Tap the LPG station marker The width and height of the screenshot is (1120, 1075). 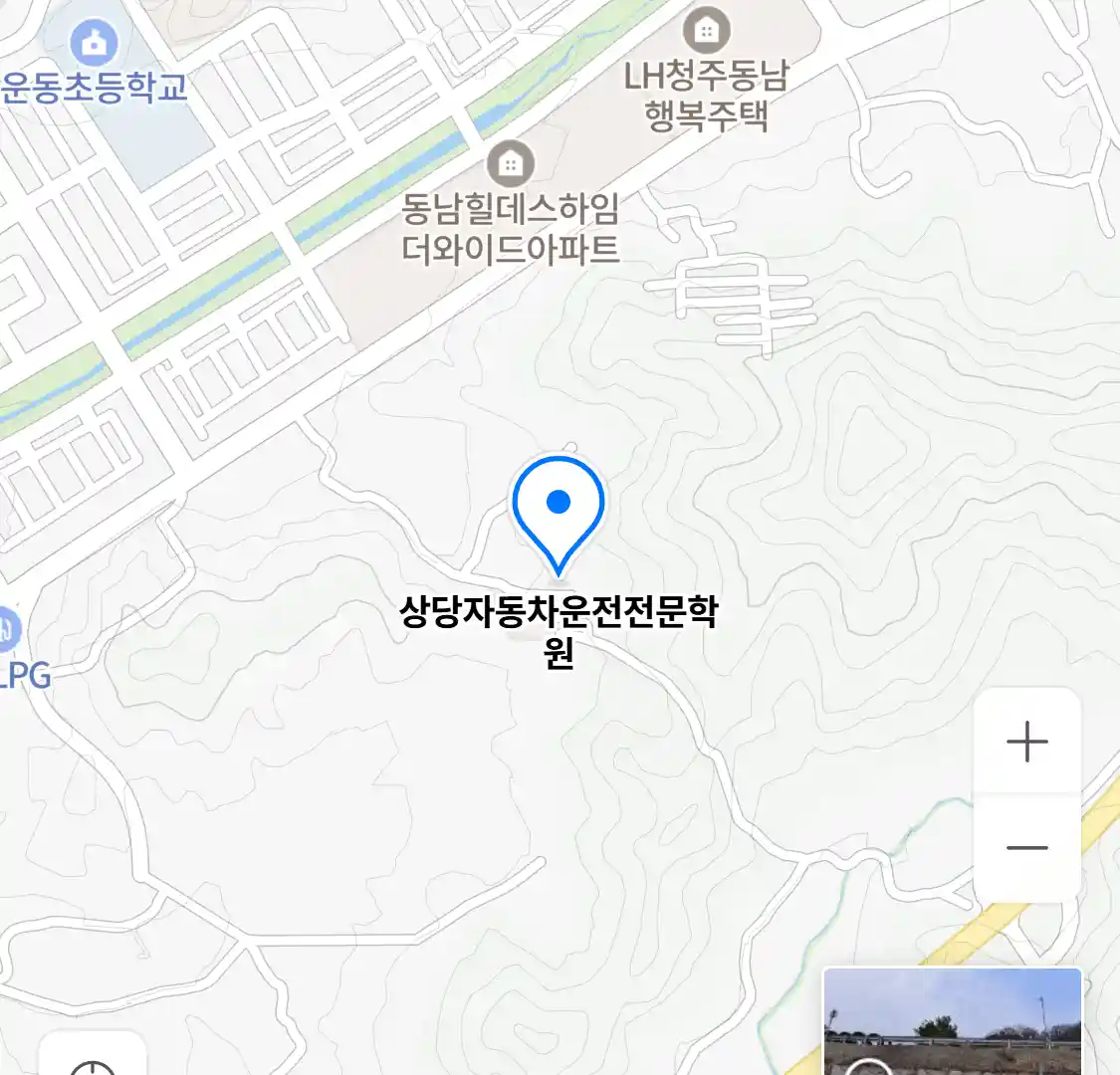tap(8, 630)
